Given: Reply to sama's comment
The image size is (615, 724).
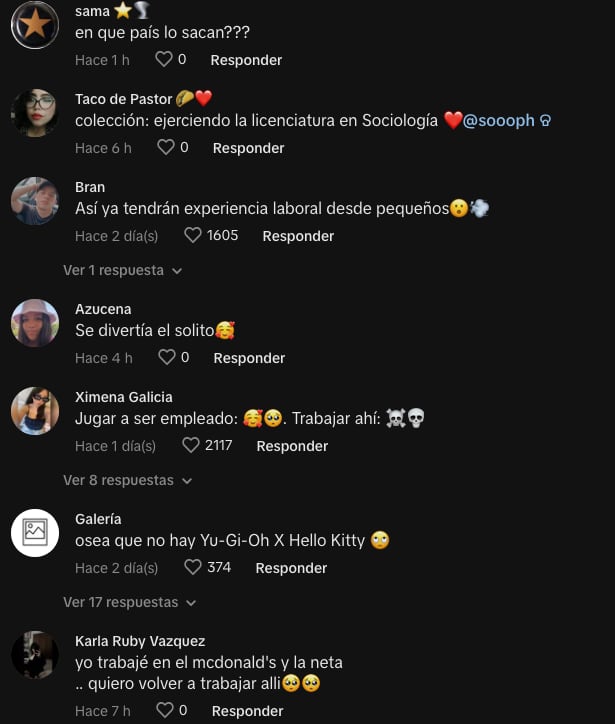Looking at the screenshot, I should click(x=246, y=60).
